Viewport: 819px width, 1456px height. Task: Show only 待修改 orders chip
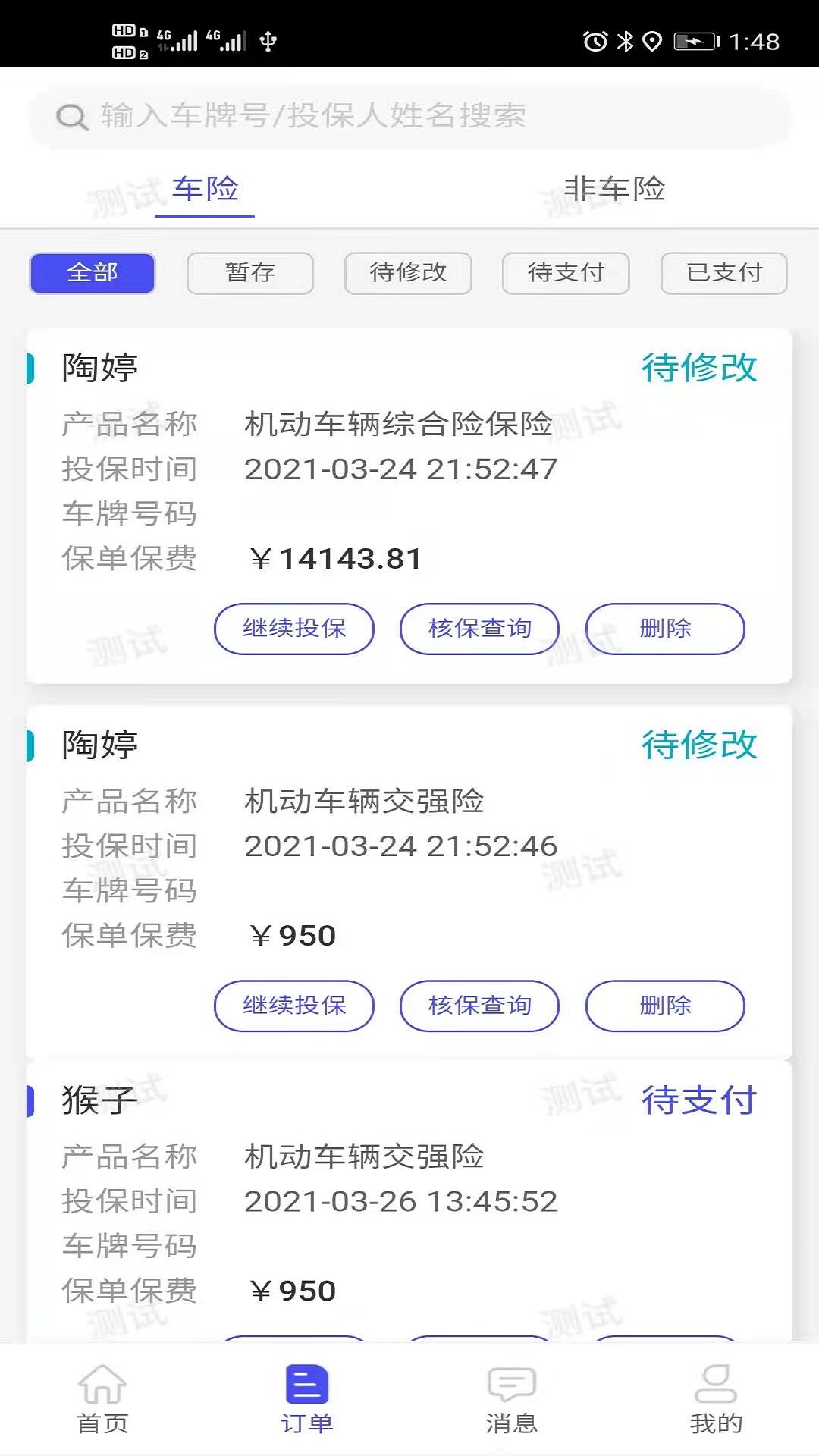pos(408,273)
